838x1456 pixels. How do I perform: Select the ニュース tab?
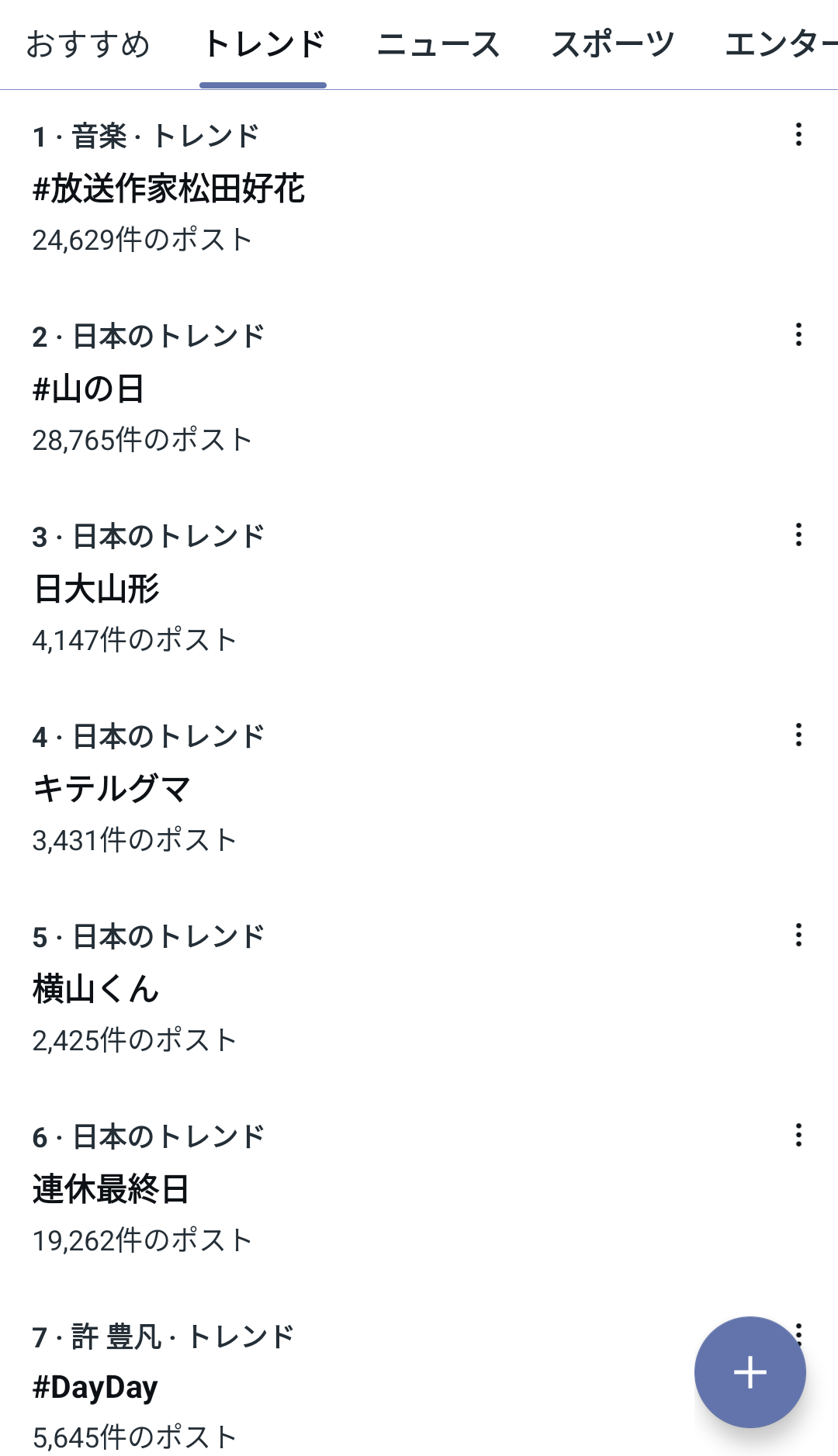438,45
